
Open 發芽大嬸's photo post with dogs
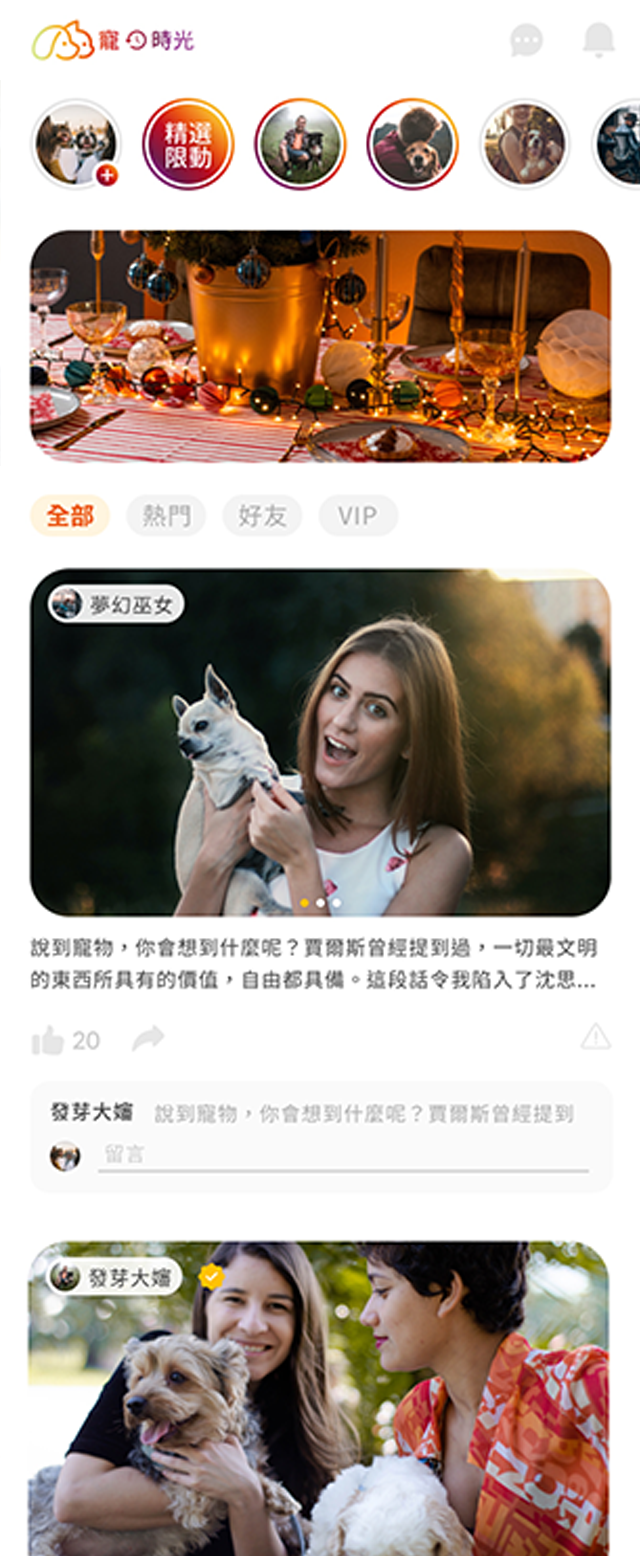(320, 1420)
